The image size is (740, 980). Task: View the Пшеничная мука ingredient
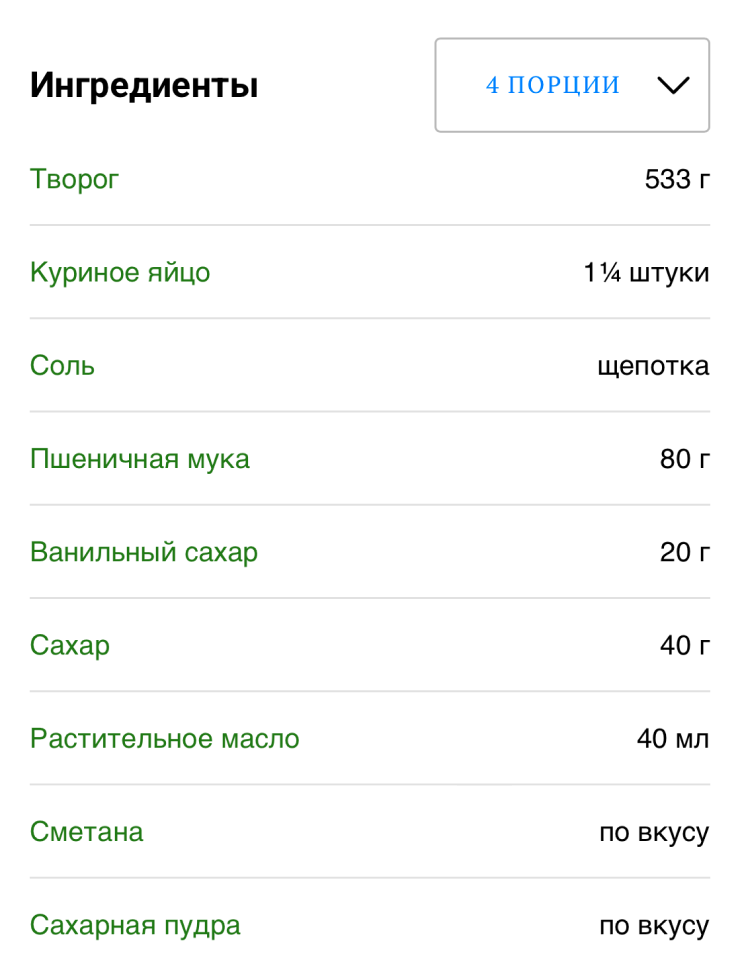pyautogui.click(x=140, y=459)
